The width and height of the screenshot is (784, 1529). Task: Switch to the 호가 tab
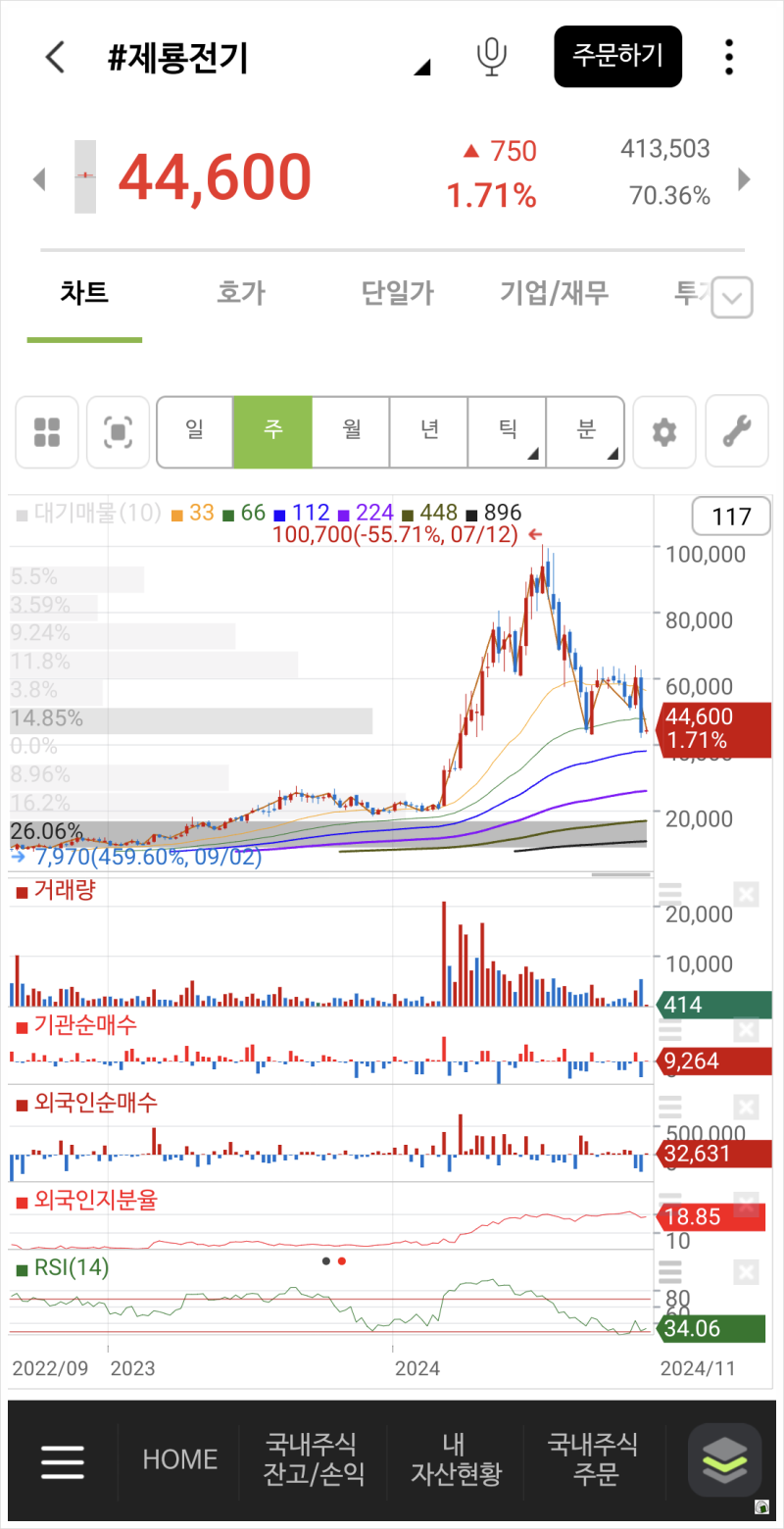click(241, 292)
